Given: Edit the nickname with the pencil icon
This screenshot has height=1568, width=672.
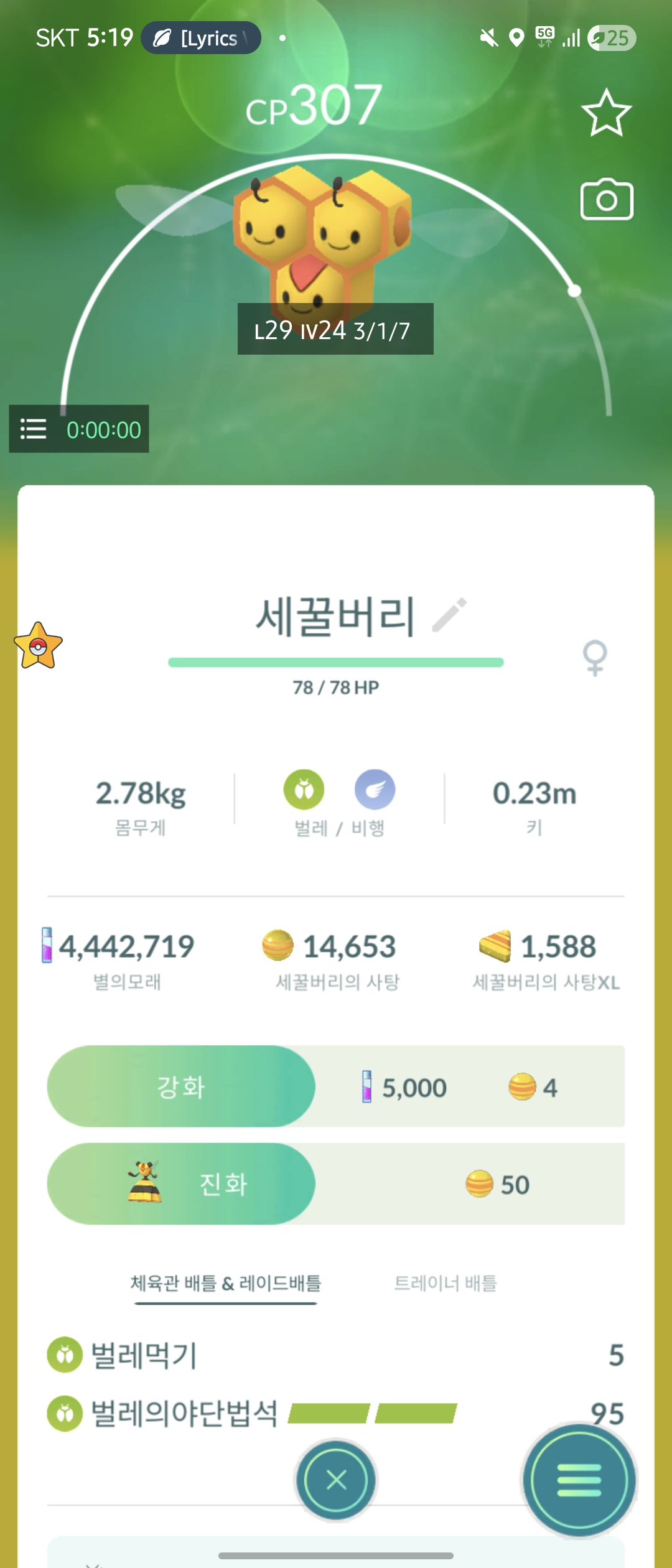Looking at the screenshot, I should [449, 615].
